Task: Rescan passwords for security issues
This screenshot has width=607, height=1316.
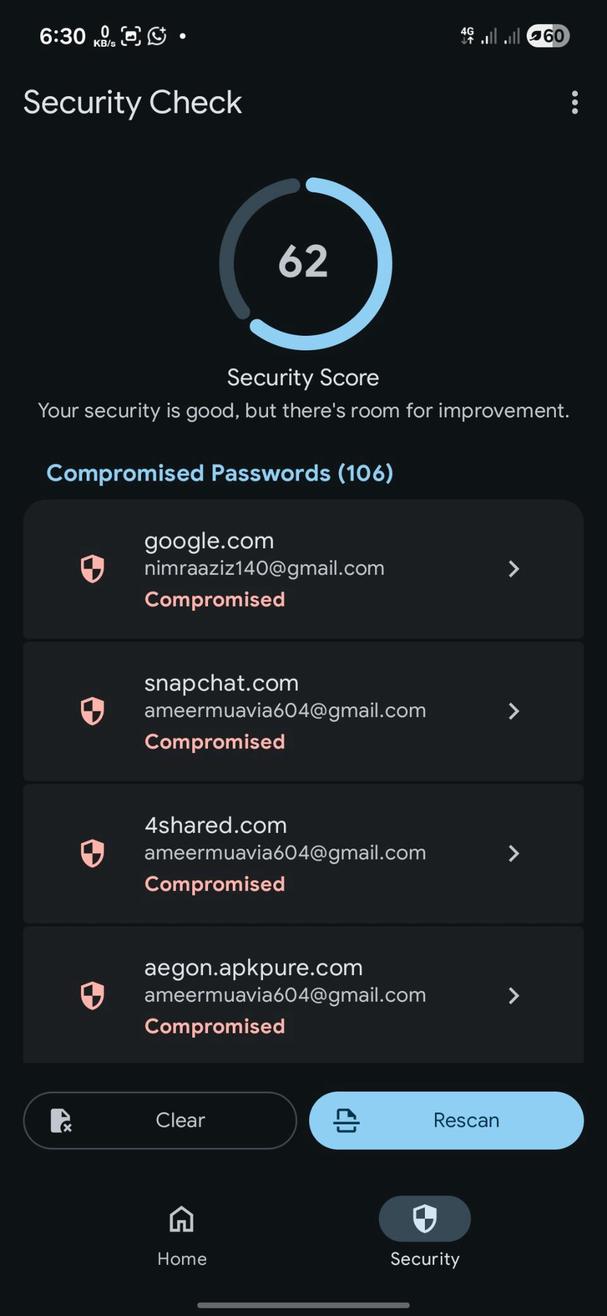Action: coord(446,1120)
